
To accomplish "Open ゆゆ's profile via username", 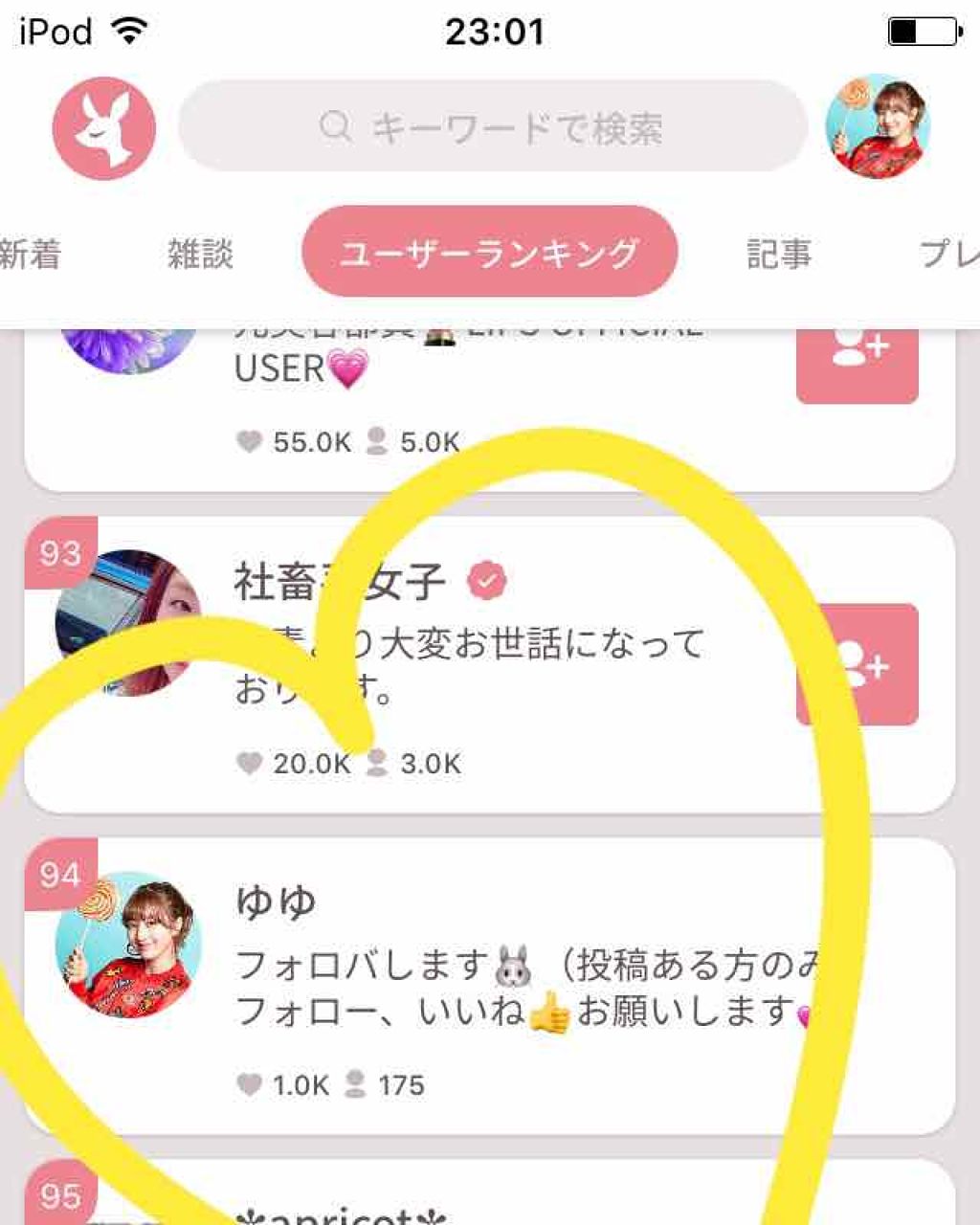I will click(278, 900).
